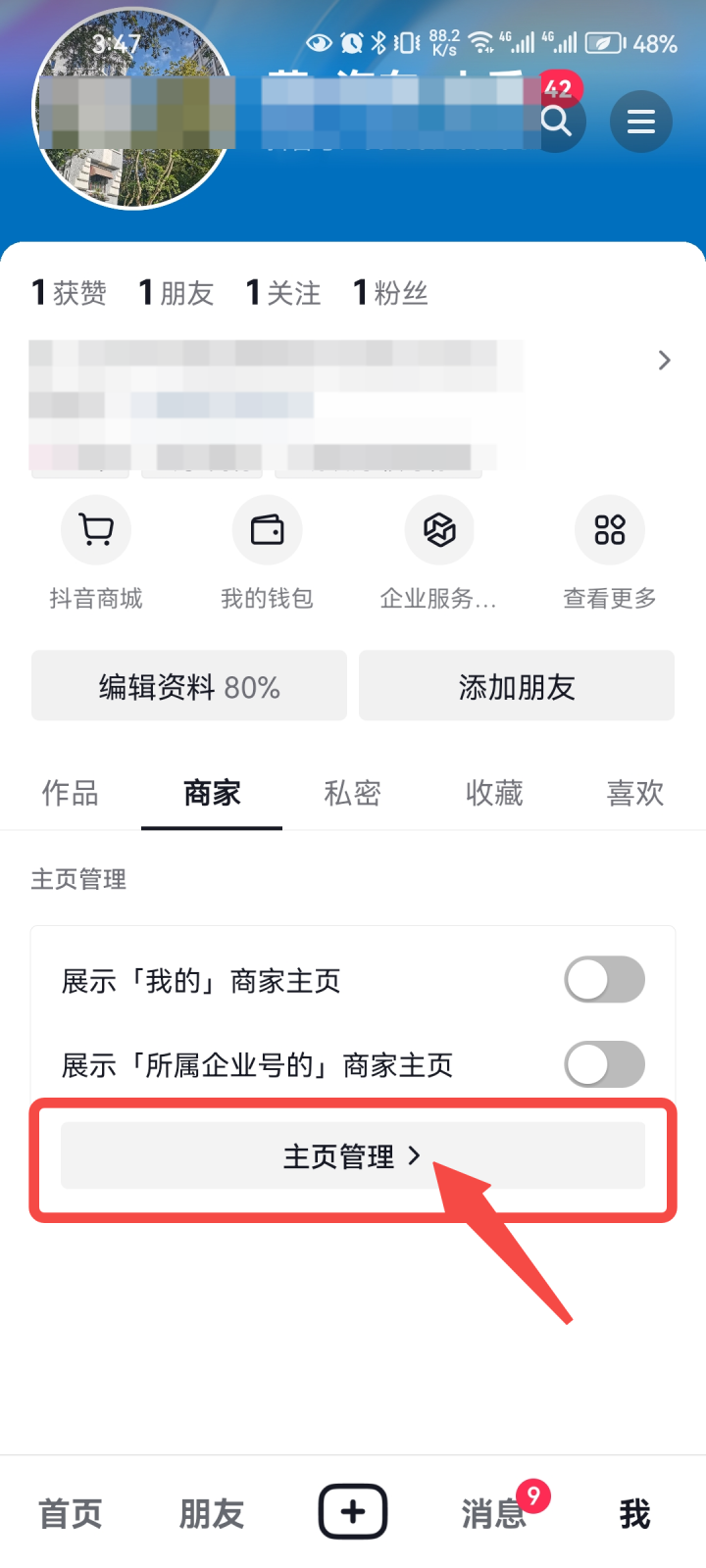Tap 添加朋友 button
This screenshot has width=706, height=1568.
pyautogui.click(x=517, y=686)
